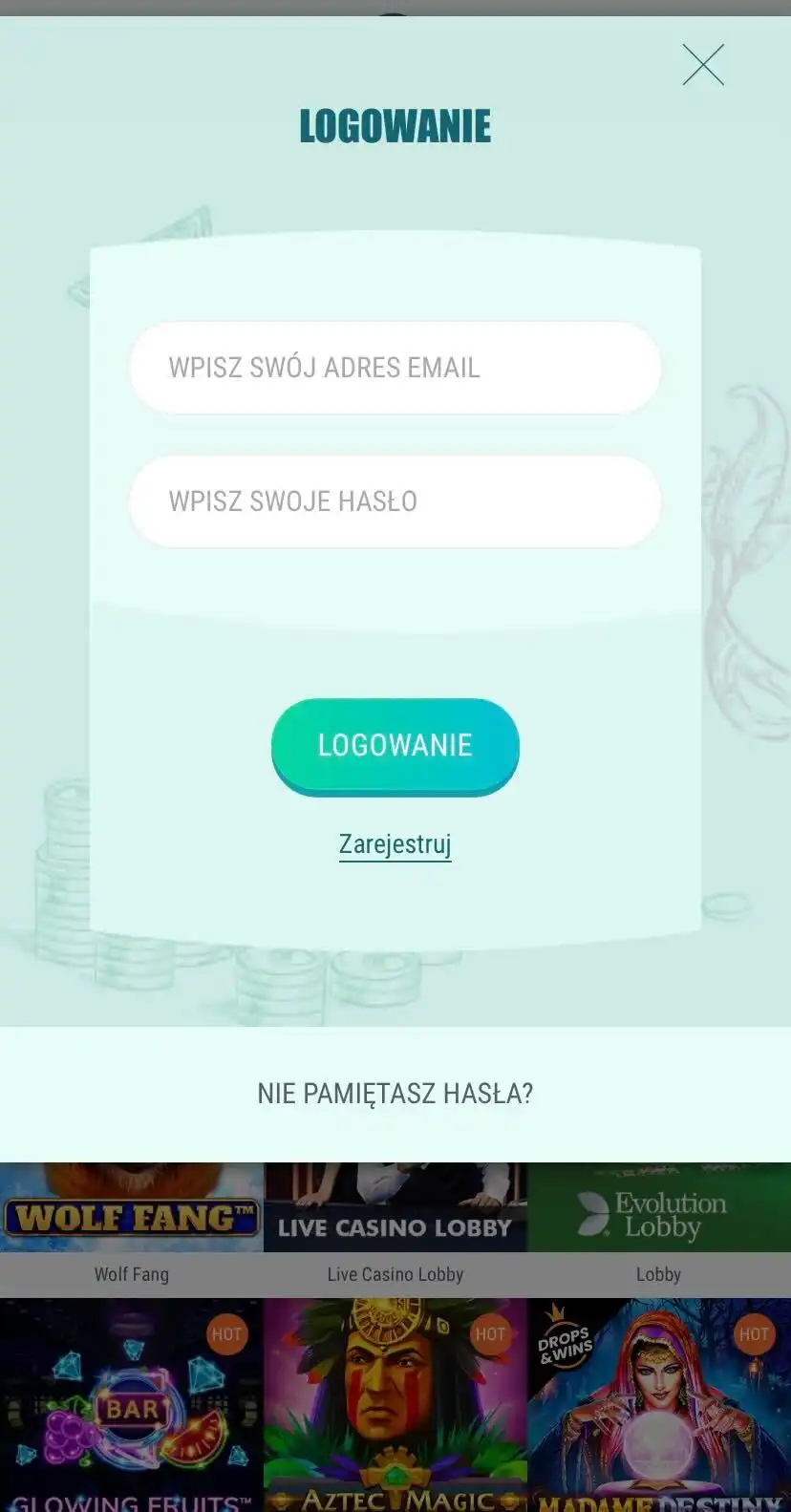Close the login dialog
The height and width of the screenshot is (1512, 791).
(x=703, y=65)
